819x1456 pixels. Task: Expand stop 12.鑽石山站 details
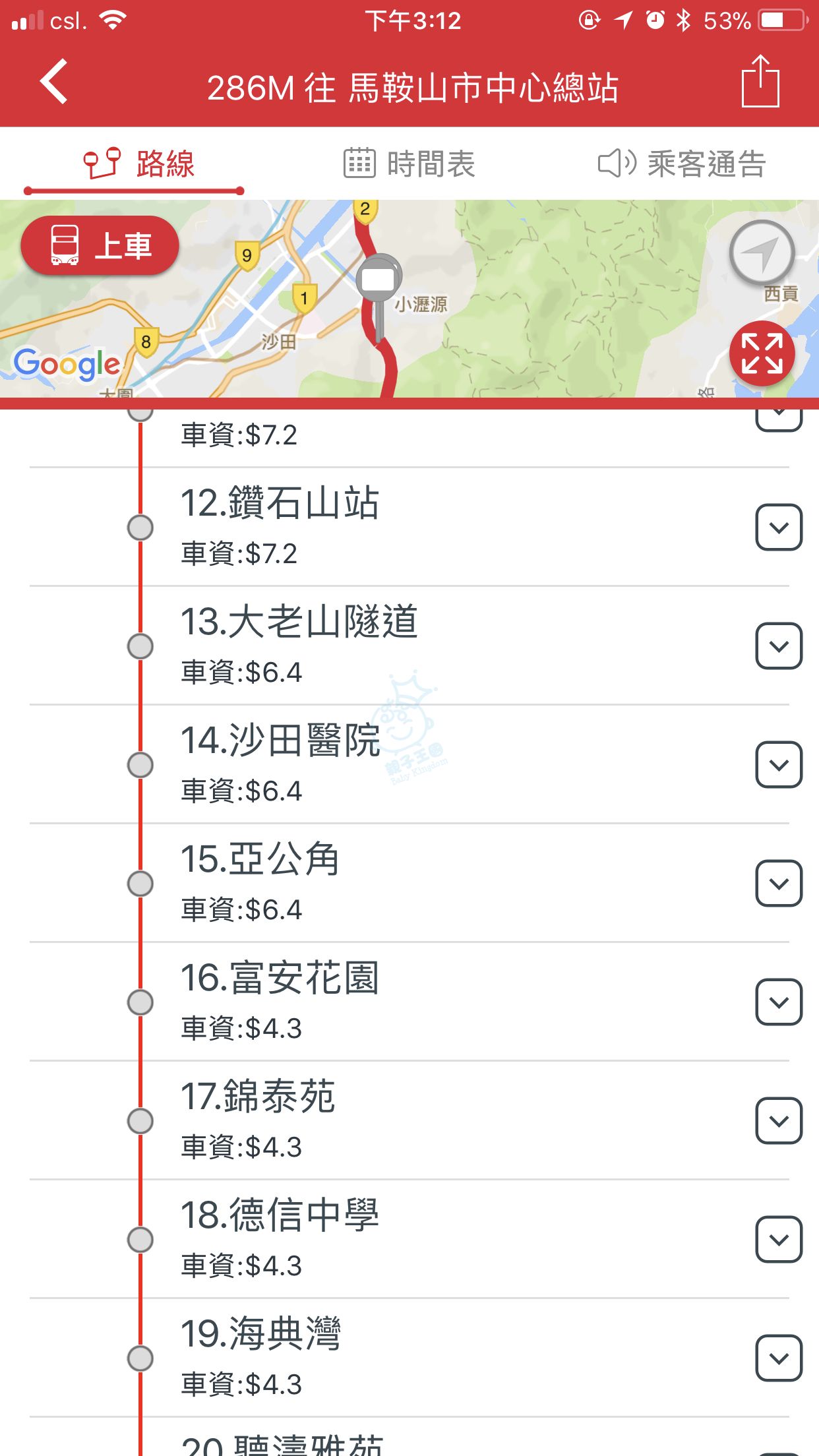779,528
